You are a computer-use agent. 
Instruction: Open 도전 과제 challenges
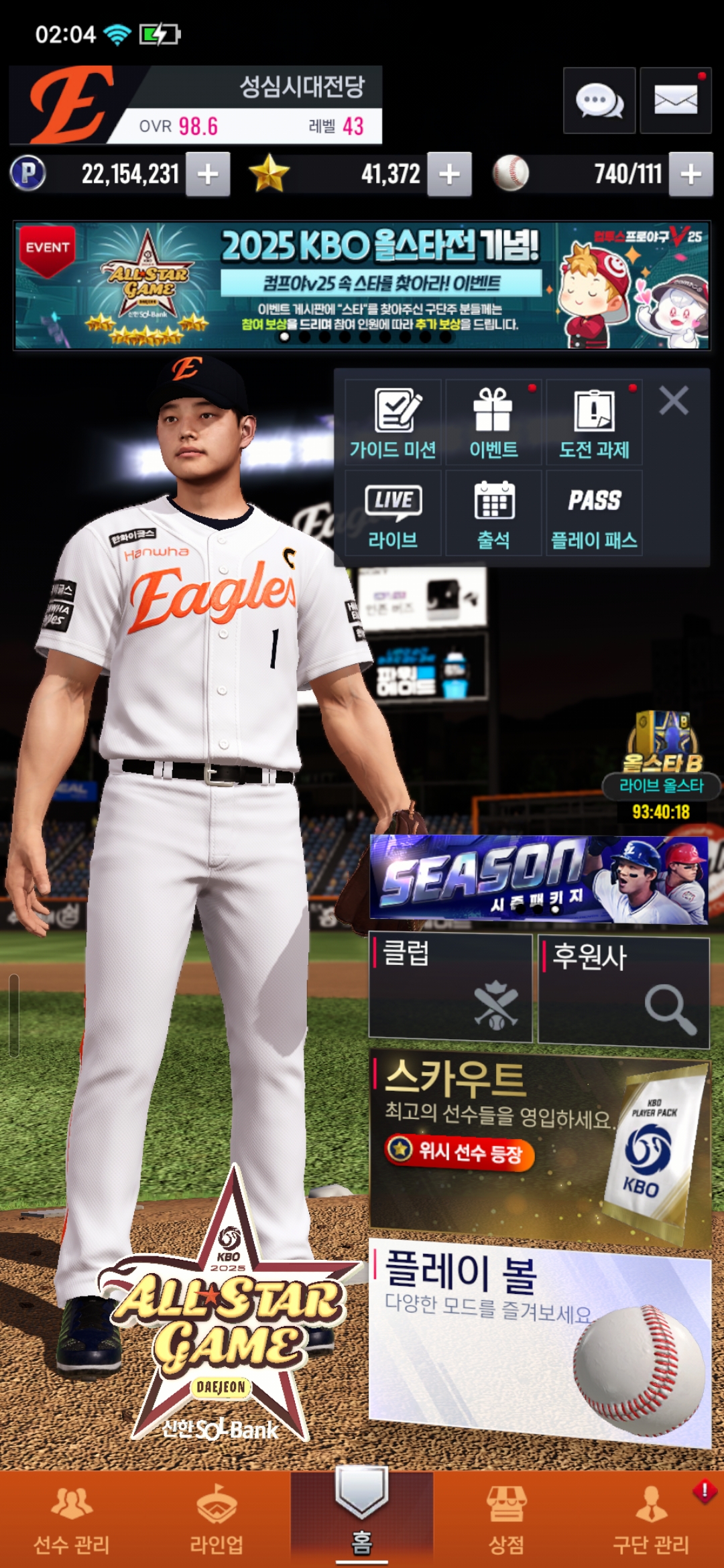click(x=594, y=422)
